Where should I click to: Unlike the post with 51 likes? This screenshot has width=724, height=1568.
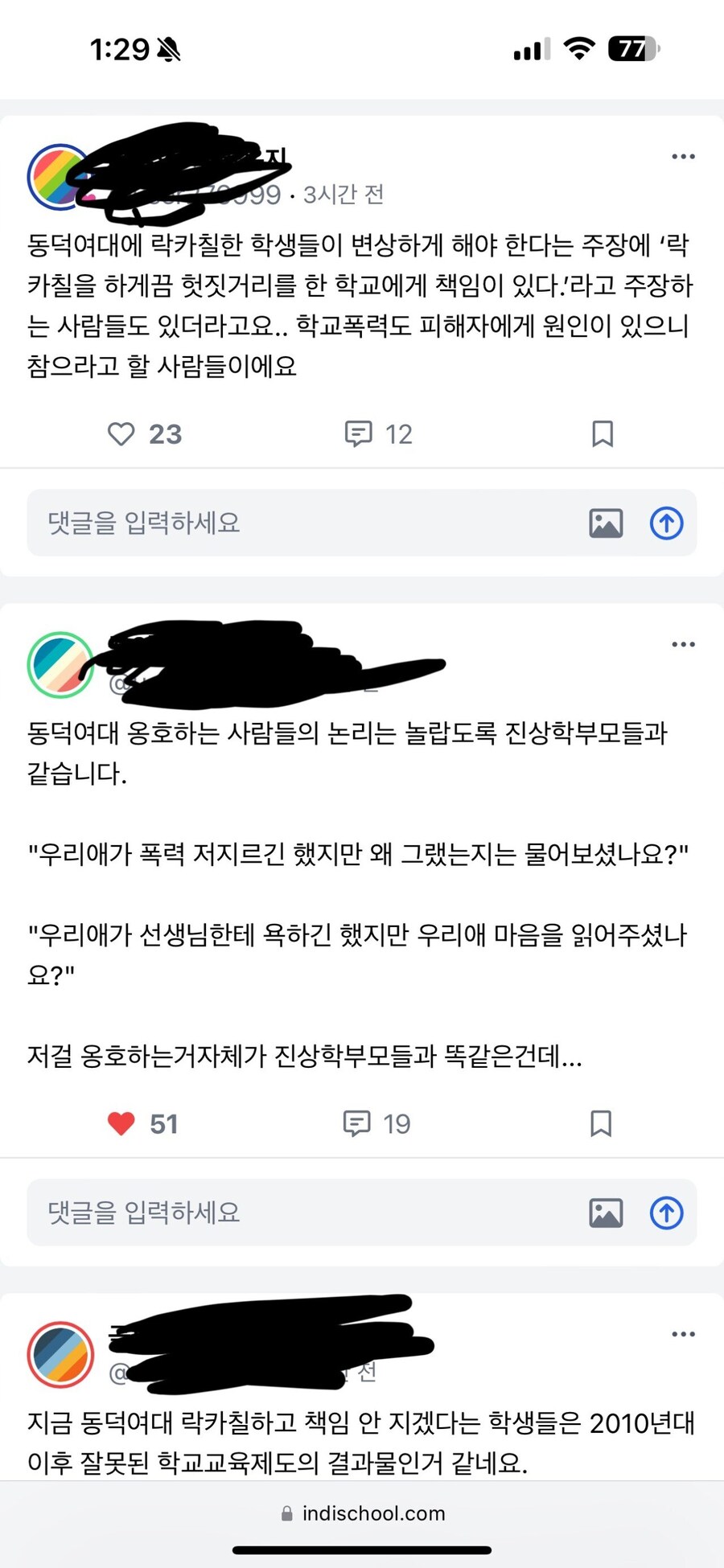tap(121, 1123)
